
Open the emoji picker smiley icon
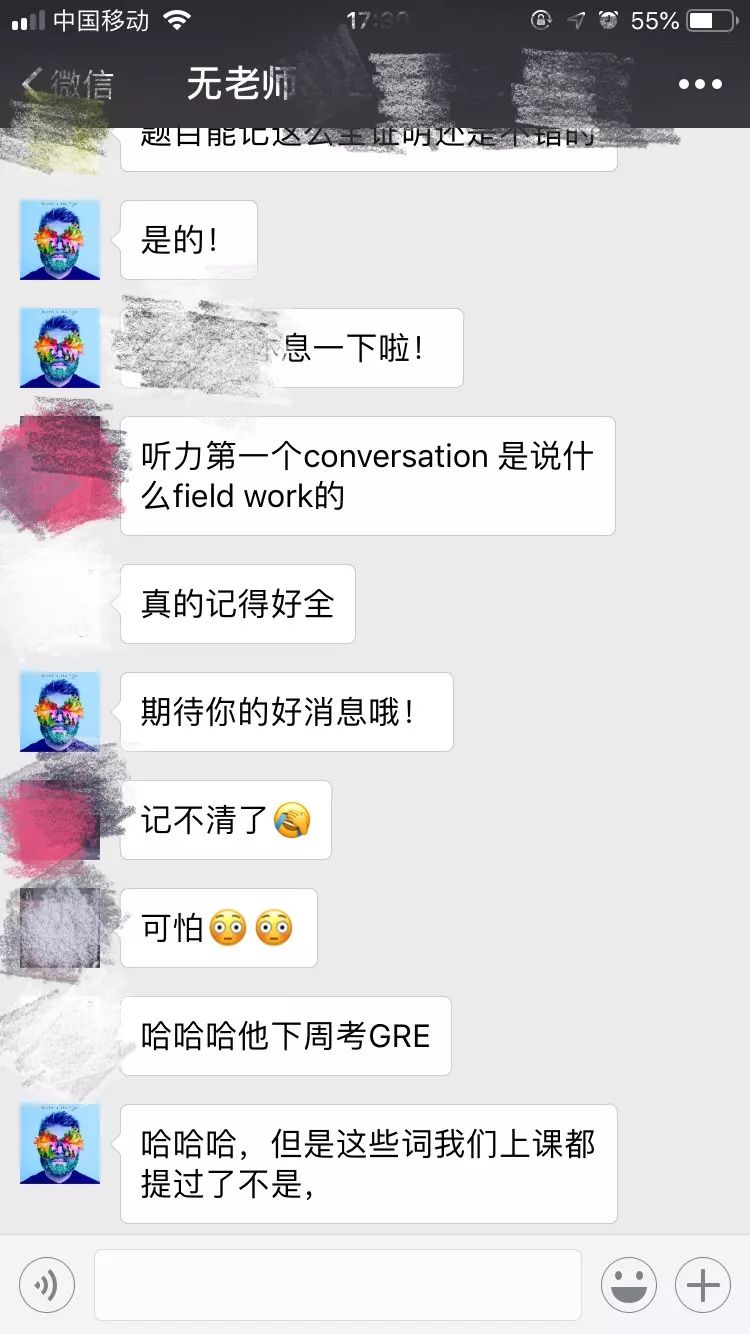(x=630, y=1284)
